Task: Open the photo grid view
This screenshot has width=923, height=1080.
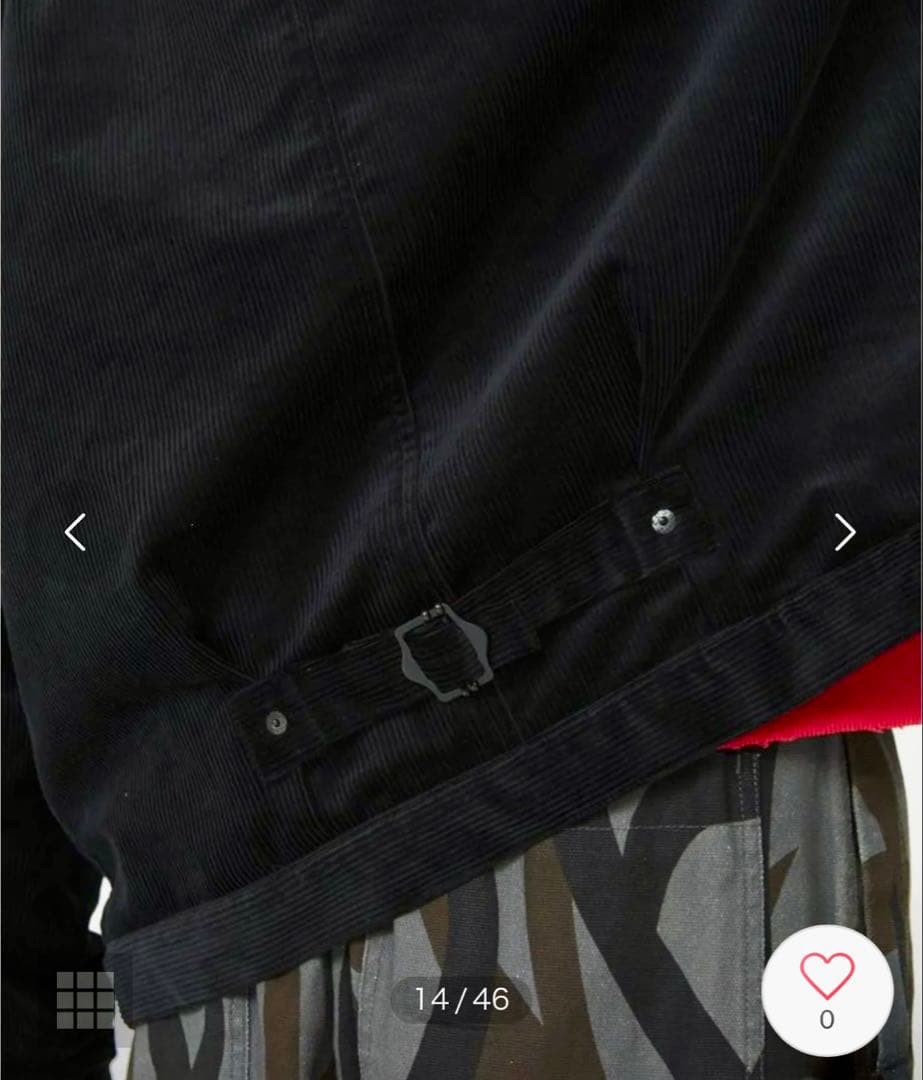Action: (x=85, y=999)
